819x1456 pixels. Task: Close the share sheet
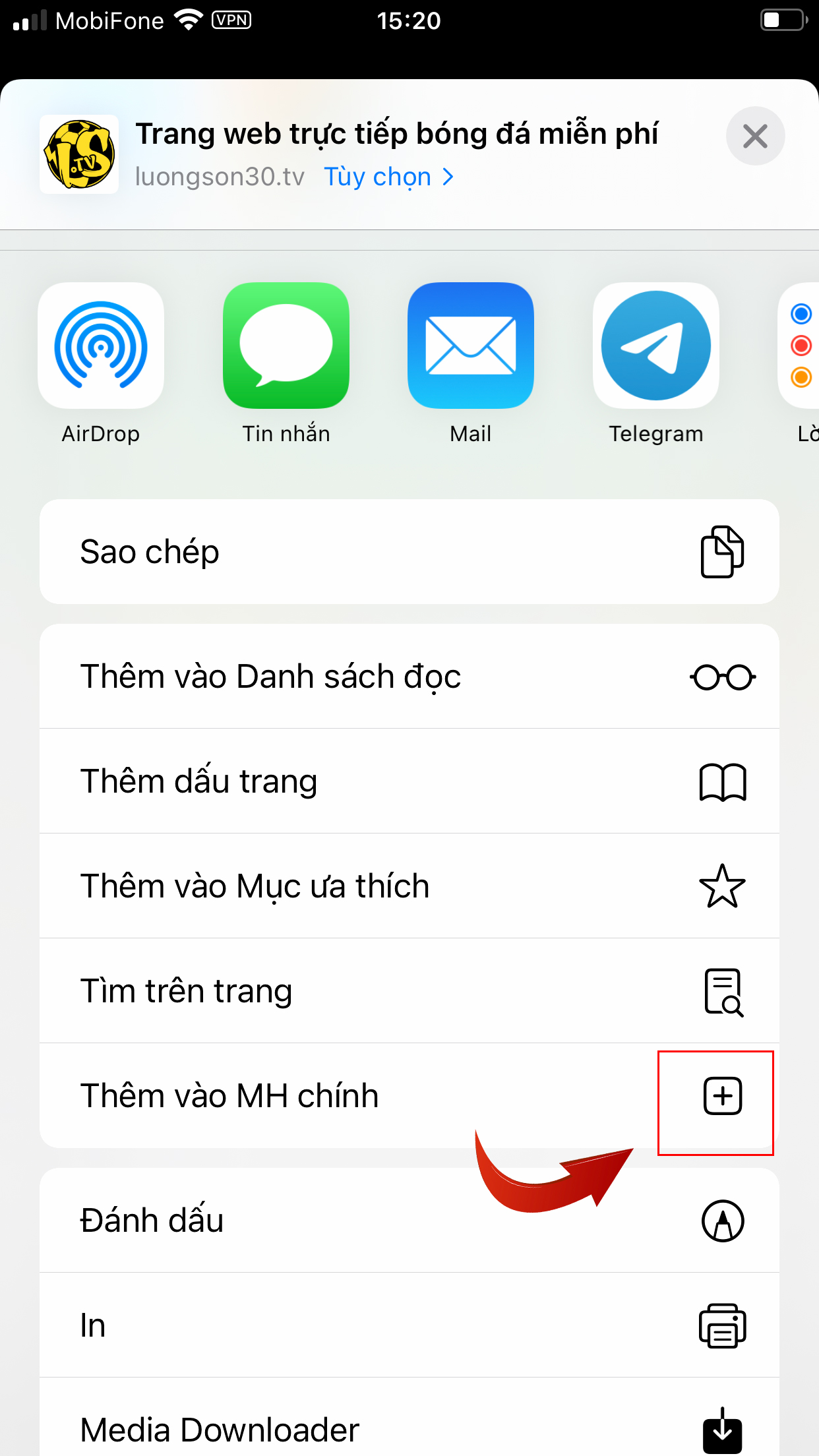(x=755, y=136)
